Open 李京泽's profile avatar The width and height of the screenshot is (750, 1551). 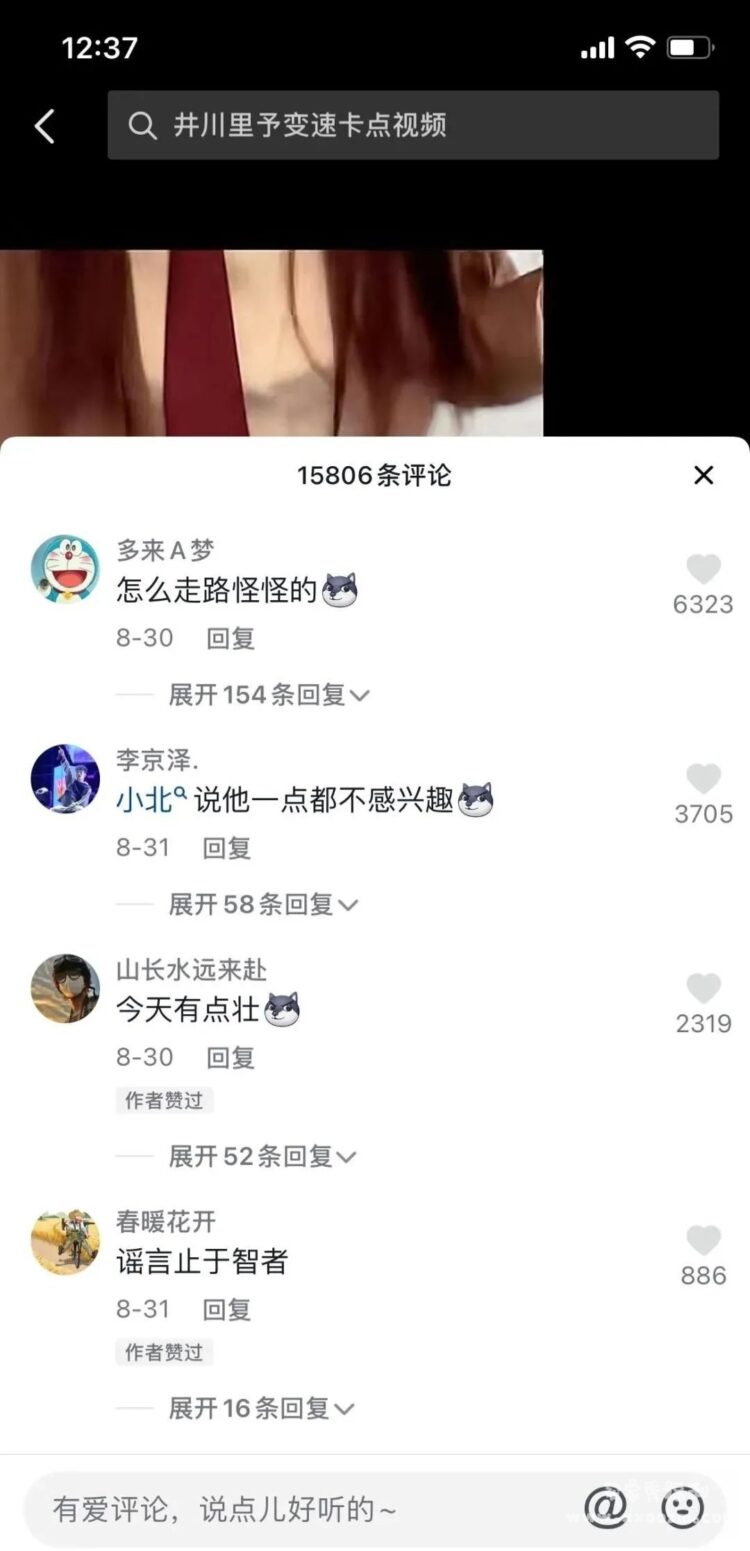click(65, 778)
